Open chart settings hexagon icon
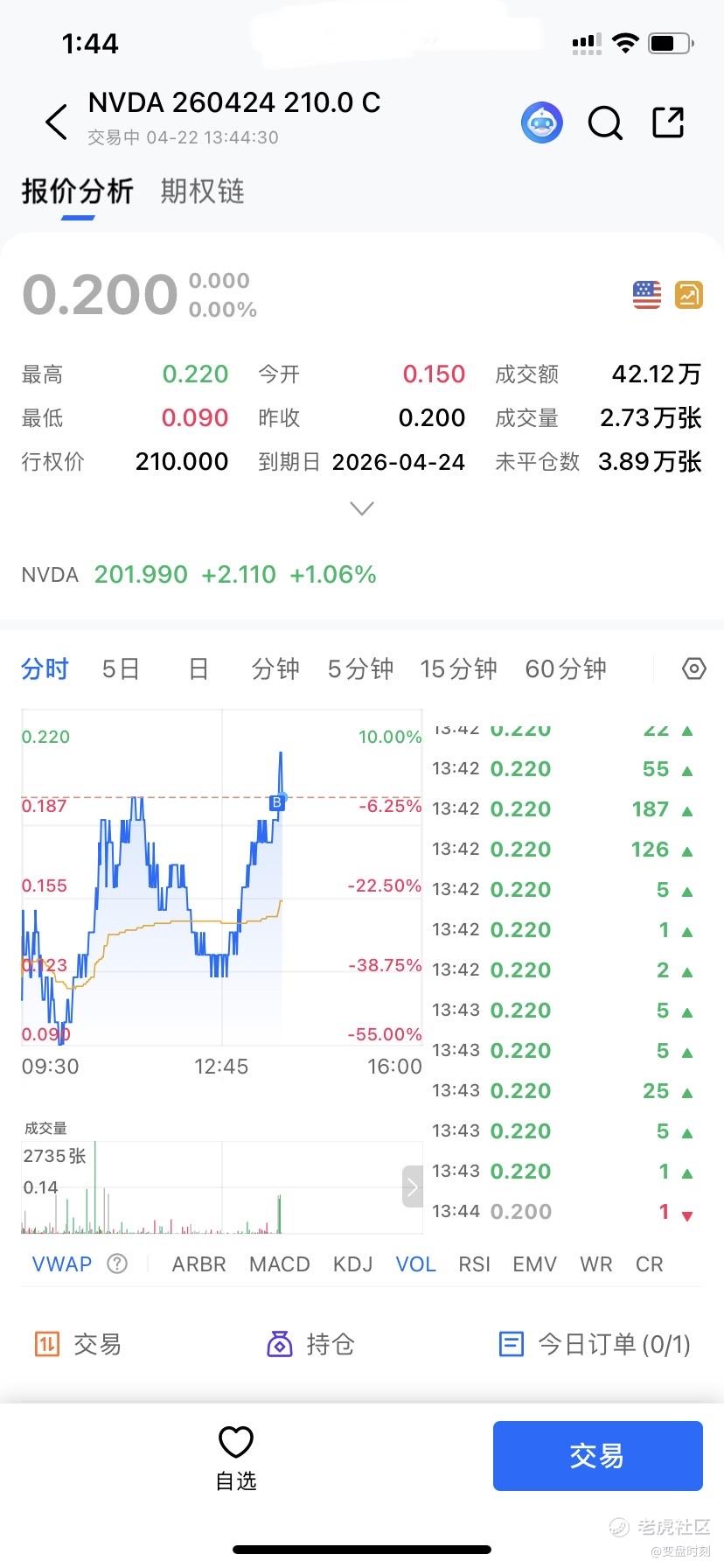Screen dimensions: 724x1568 click(693, 669)
